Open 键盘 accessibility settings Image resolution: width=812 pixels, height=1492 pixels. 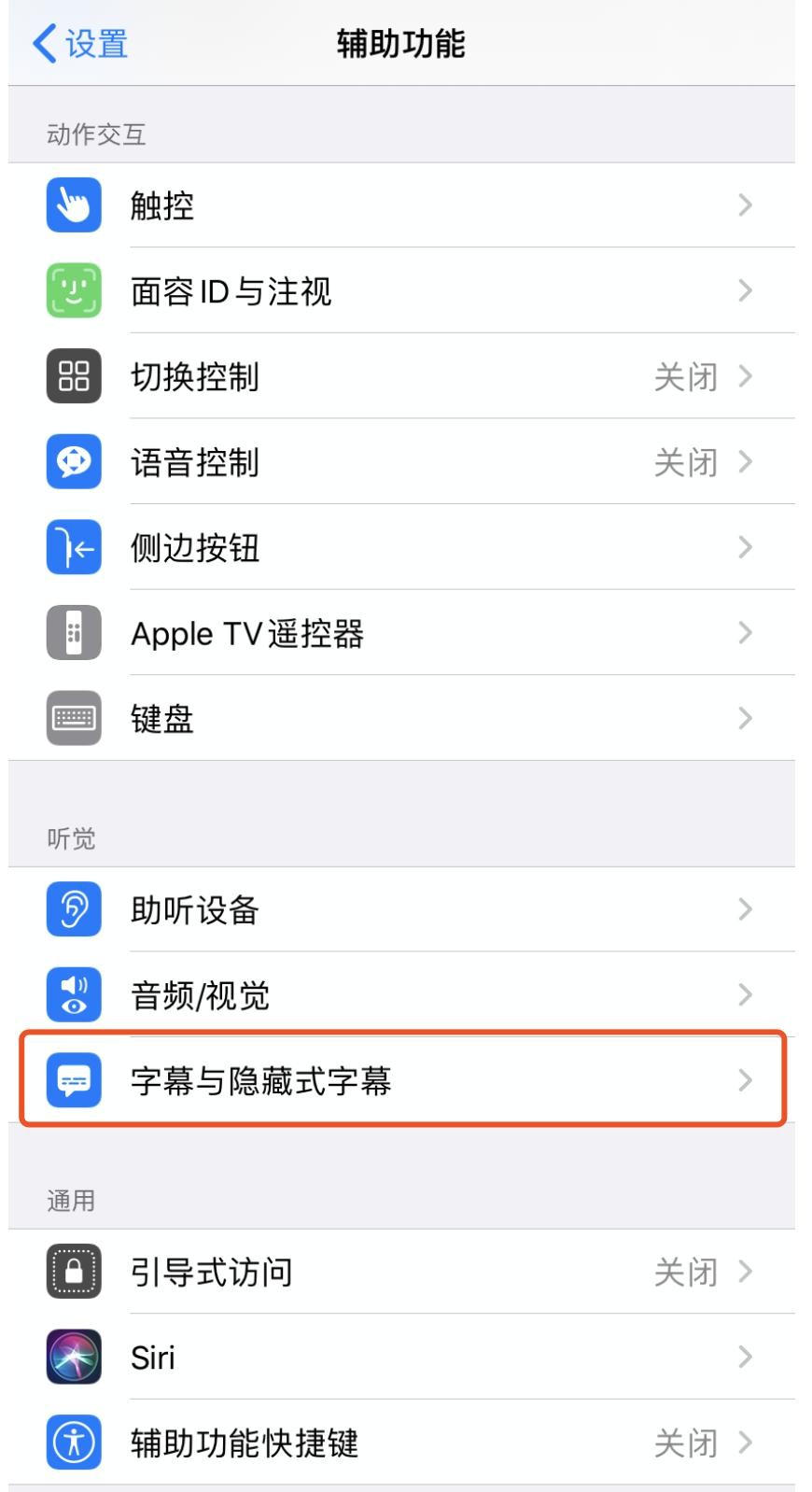(x=401, y=719)
